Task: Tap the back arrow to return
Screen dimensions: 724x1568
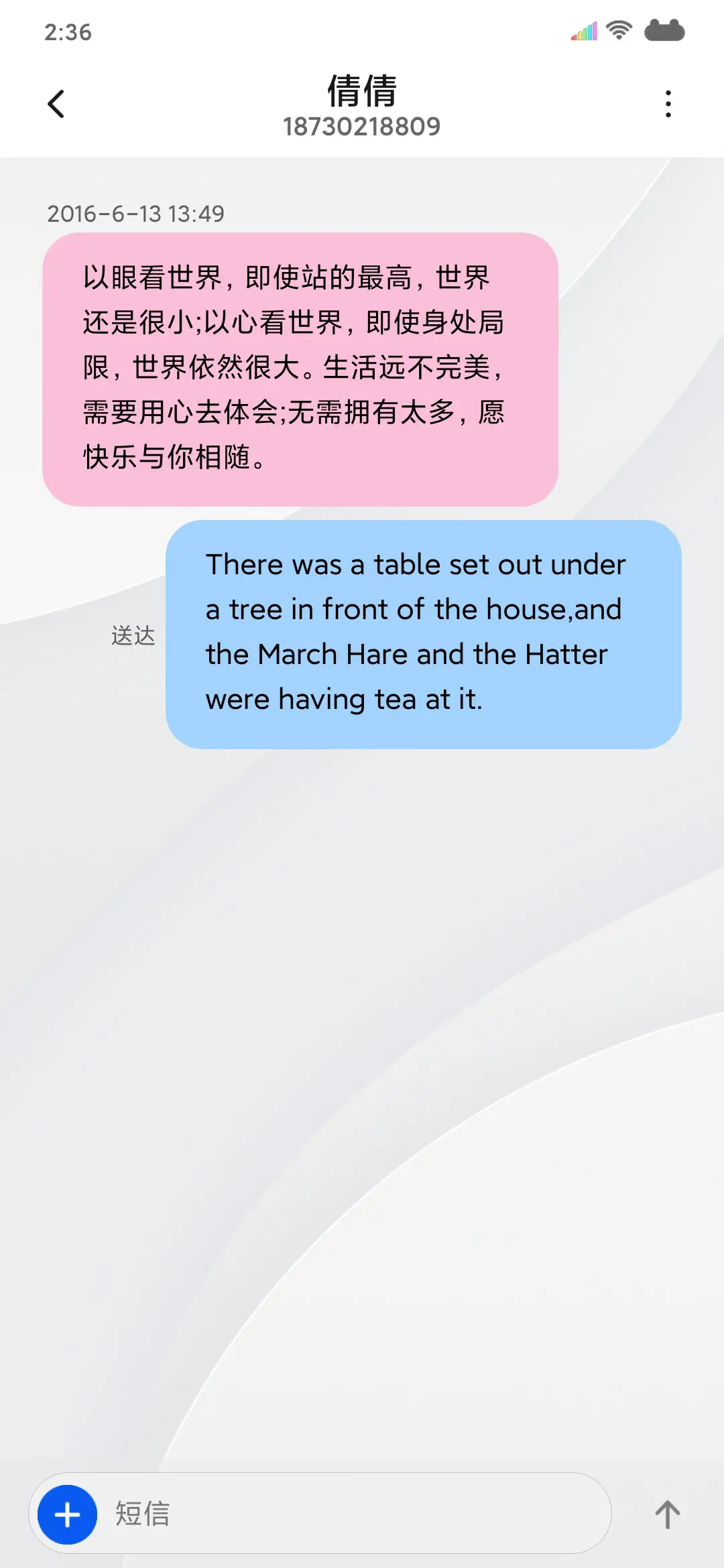Action: pyautogui.click(x=56, y=103)
